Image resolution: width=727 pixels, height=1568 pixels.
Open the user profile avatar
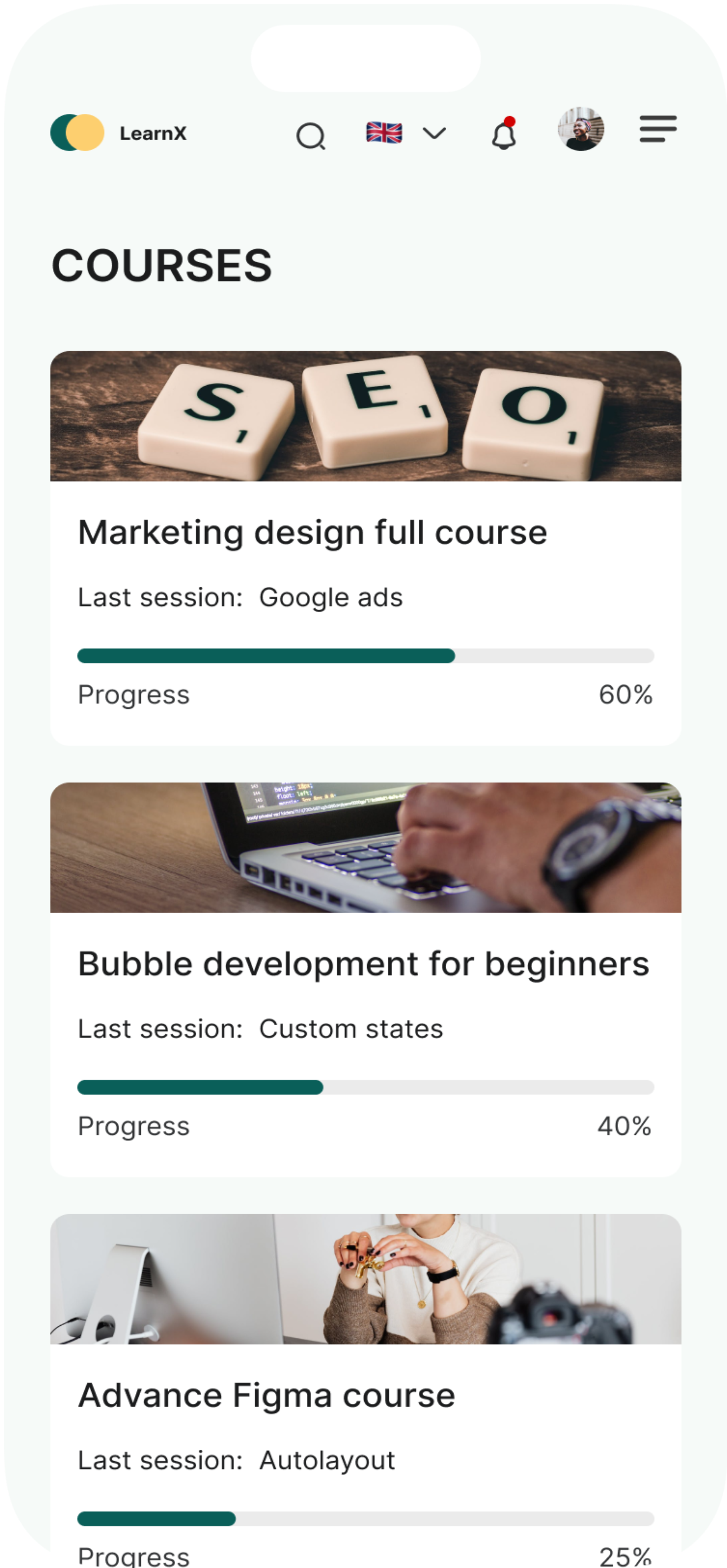tap(581, 129)
